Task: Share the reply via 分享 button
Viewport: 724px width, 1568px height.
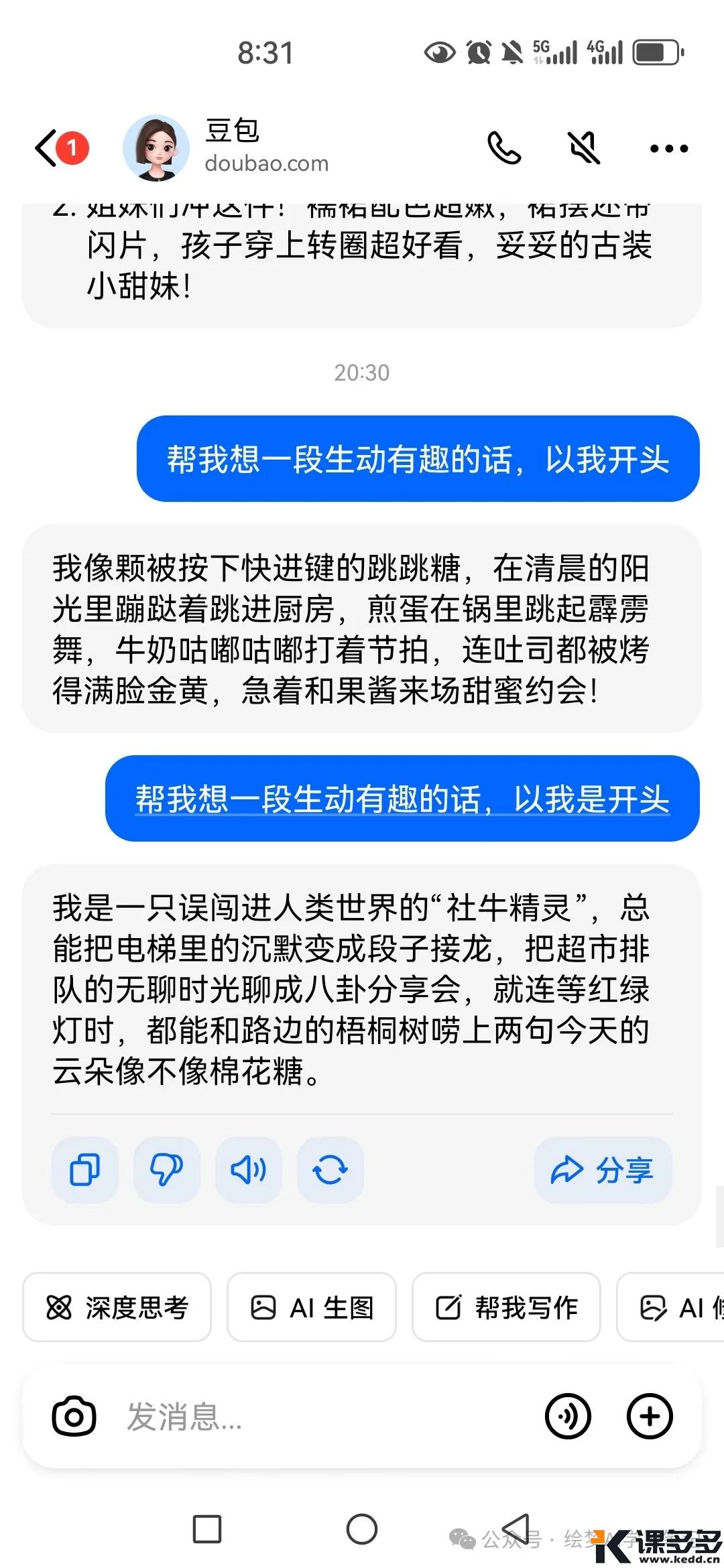Action: (x=603, y=1170)
